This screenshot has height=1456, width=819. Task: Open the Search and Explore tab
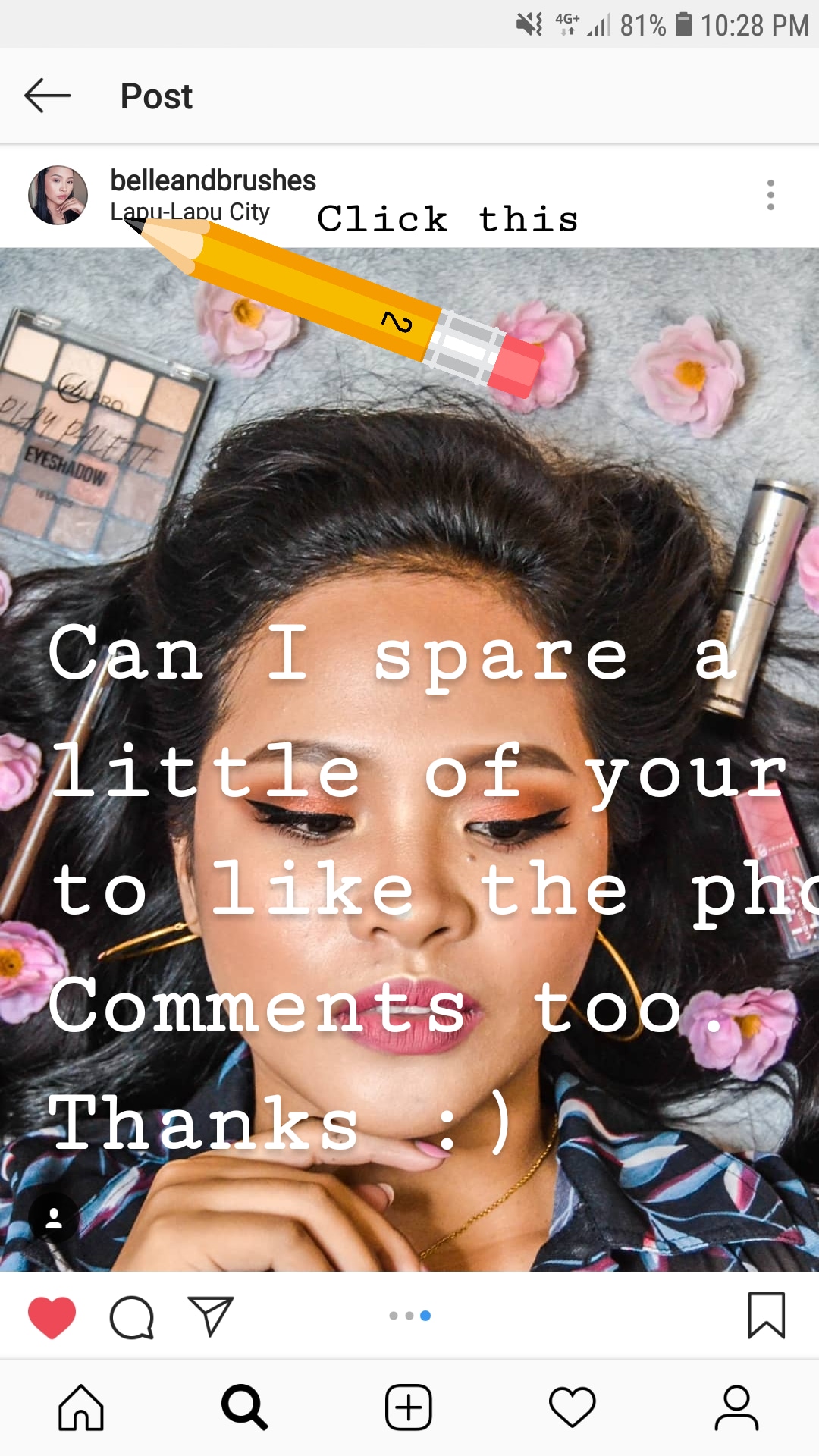(244, 1407)
